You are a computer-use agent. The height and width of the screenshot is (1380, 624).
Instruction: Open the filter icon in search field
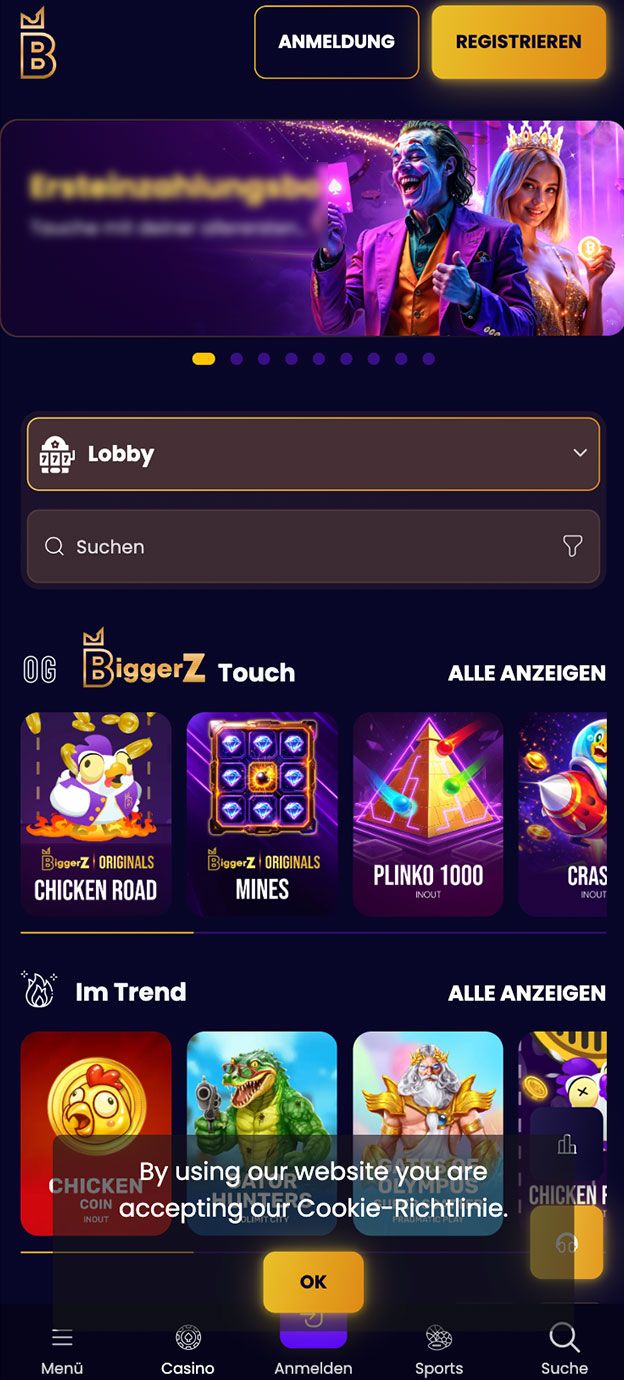[572, 546]
